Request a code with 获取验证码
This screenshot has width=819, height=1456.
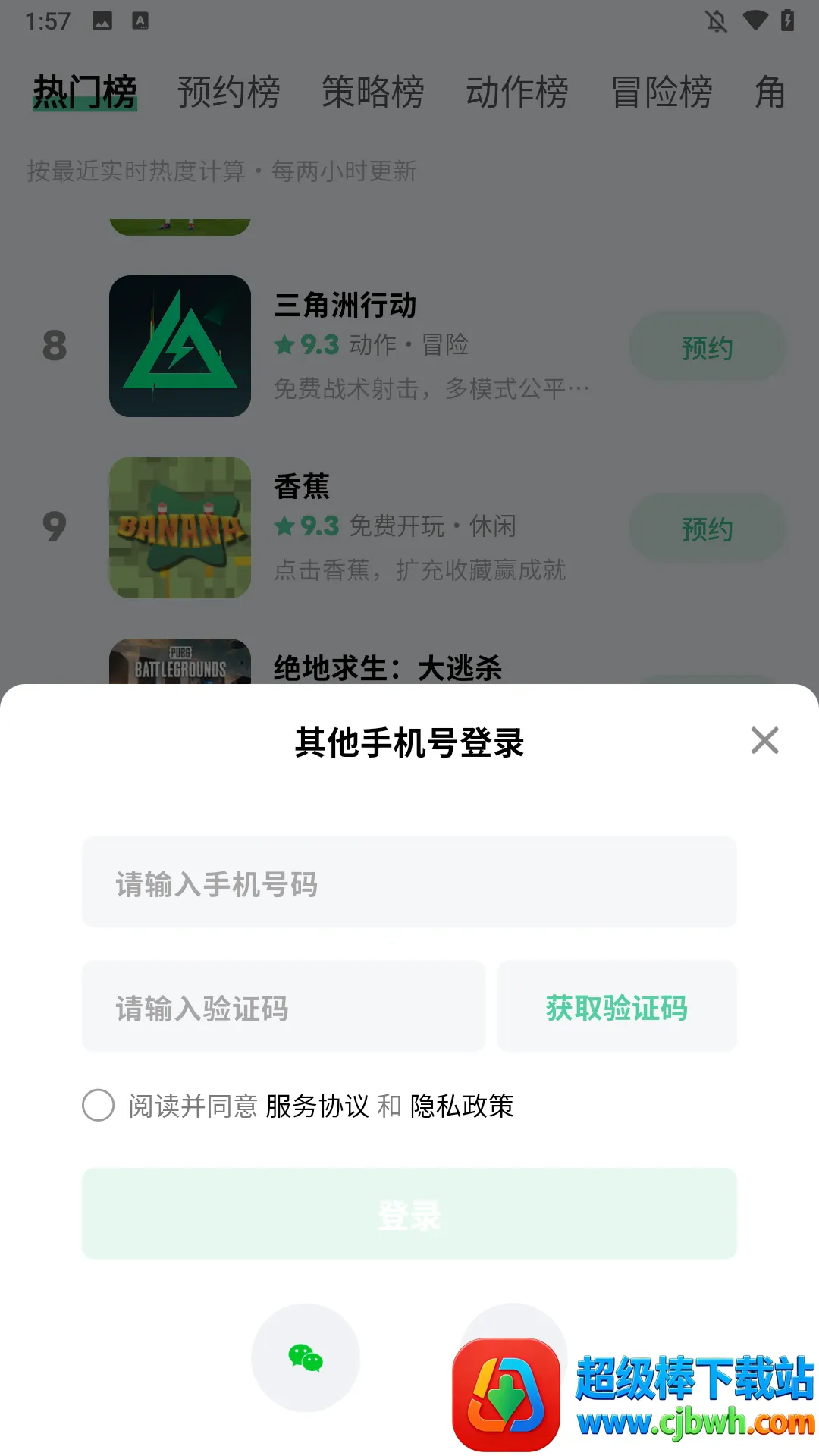coord(617,1007)
